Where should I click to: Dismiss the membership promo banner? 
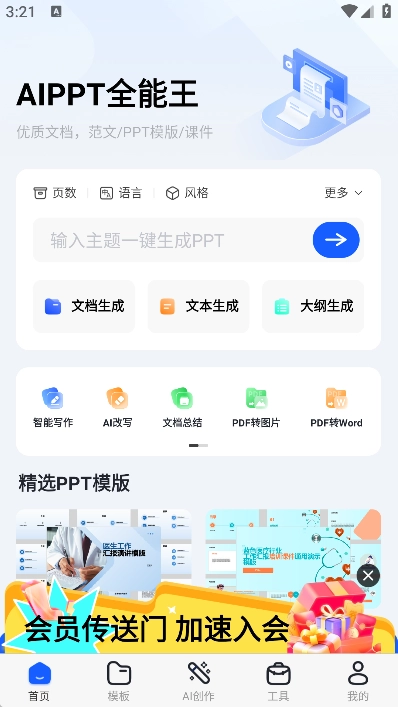click(368, 576)
